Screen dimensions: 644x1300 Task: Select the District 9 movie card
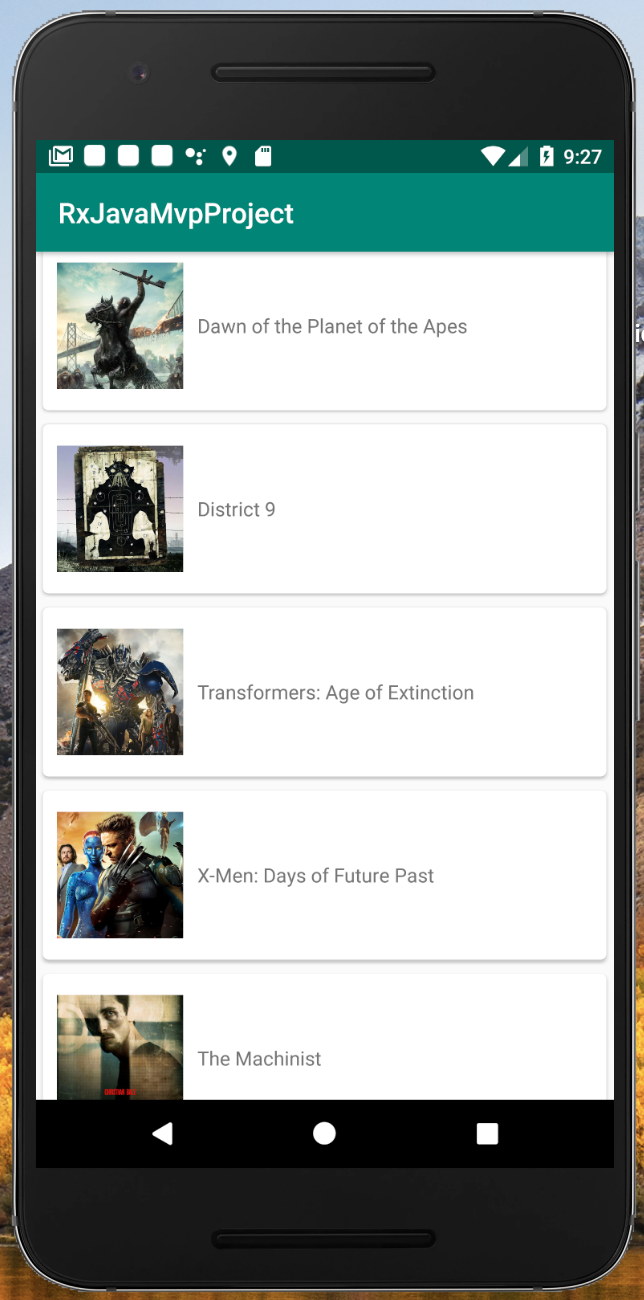(x=324, y=509)
